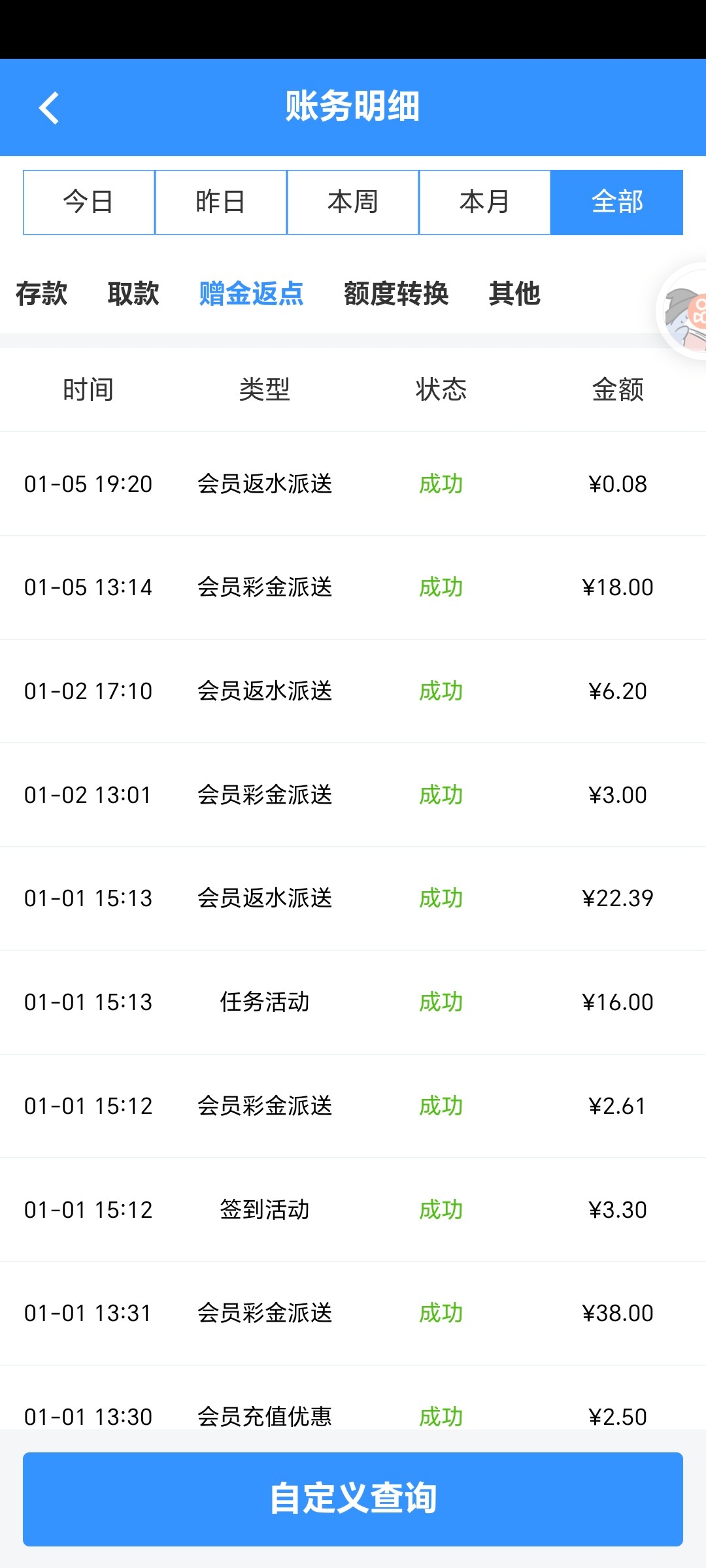Filter records by 昨日
The width and height of the screenshot is (706, 1568).
221,202
